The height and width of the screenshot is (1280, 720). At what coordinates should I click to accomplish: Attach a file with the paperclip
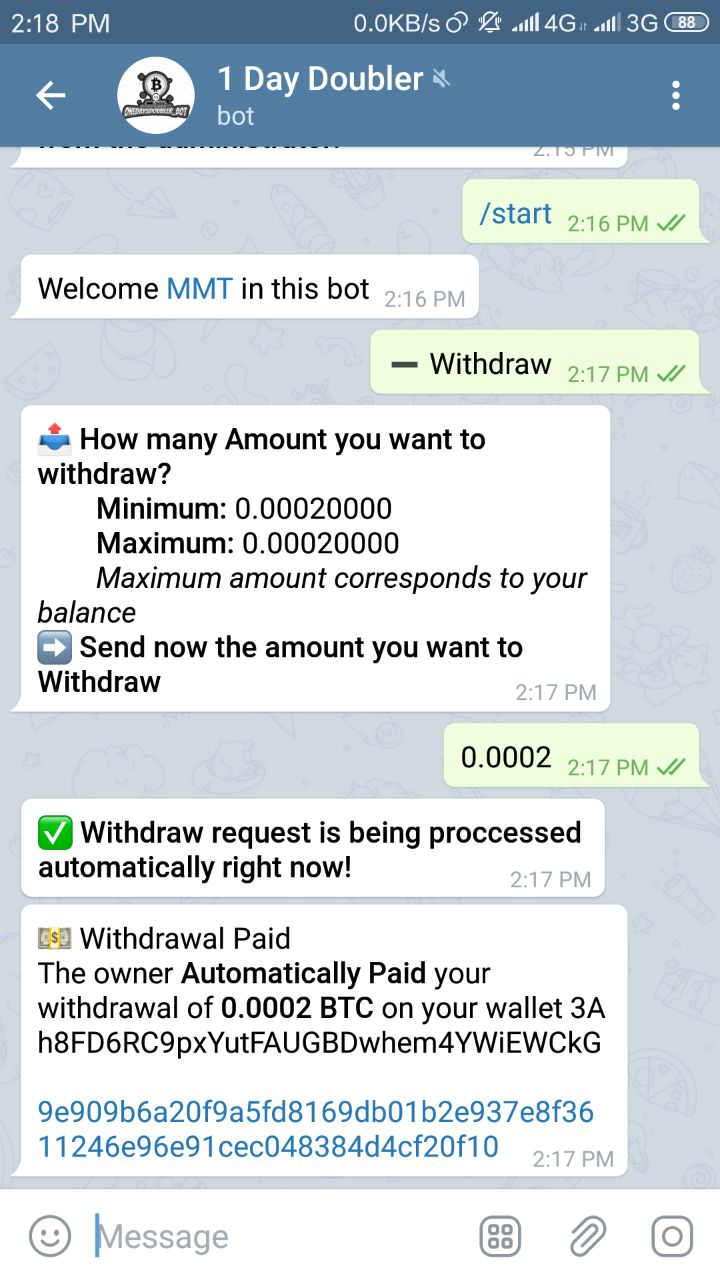click(588, 1237)
